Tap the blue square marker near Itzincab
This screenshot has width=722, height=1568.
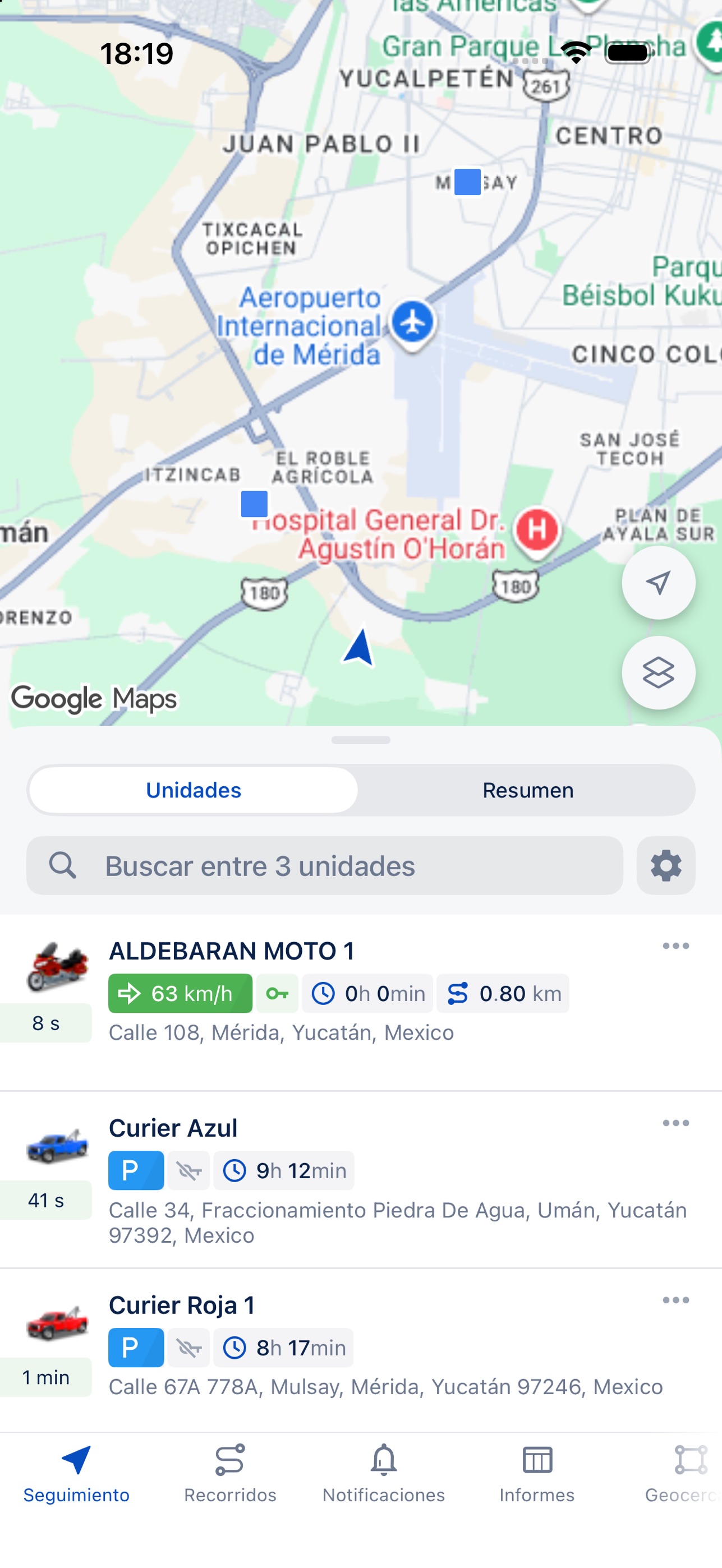coord(255,504)
